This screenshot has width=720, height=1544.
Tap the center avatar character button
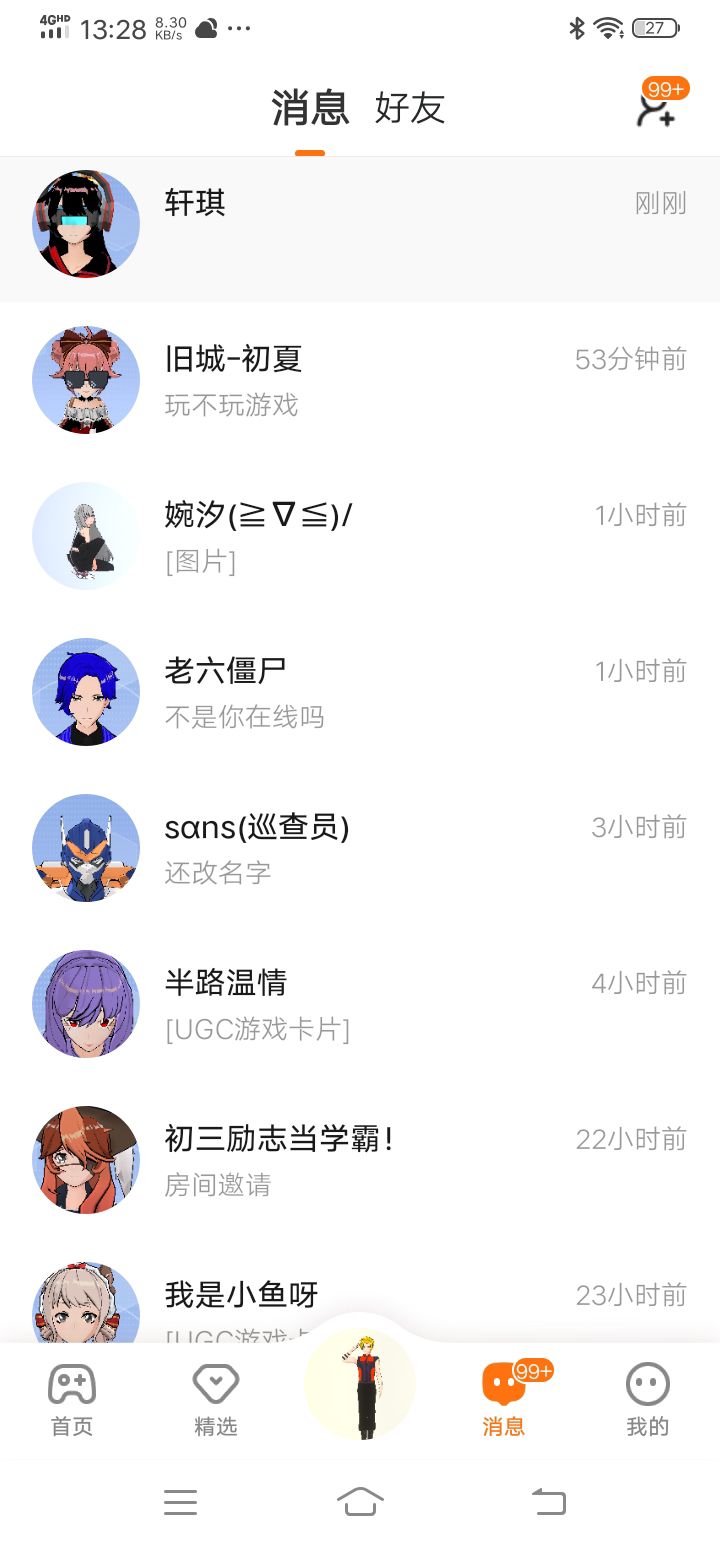point(360,1385)
